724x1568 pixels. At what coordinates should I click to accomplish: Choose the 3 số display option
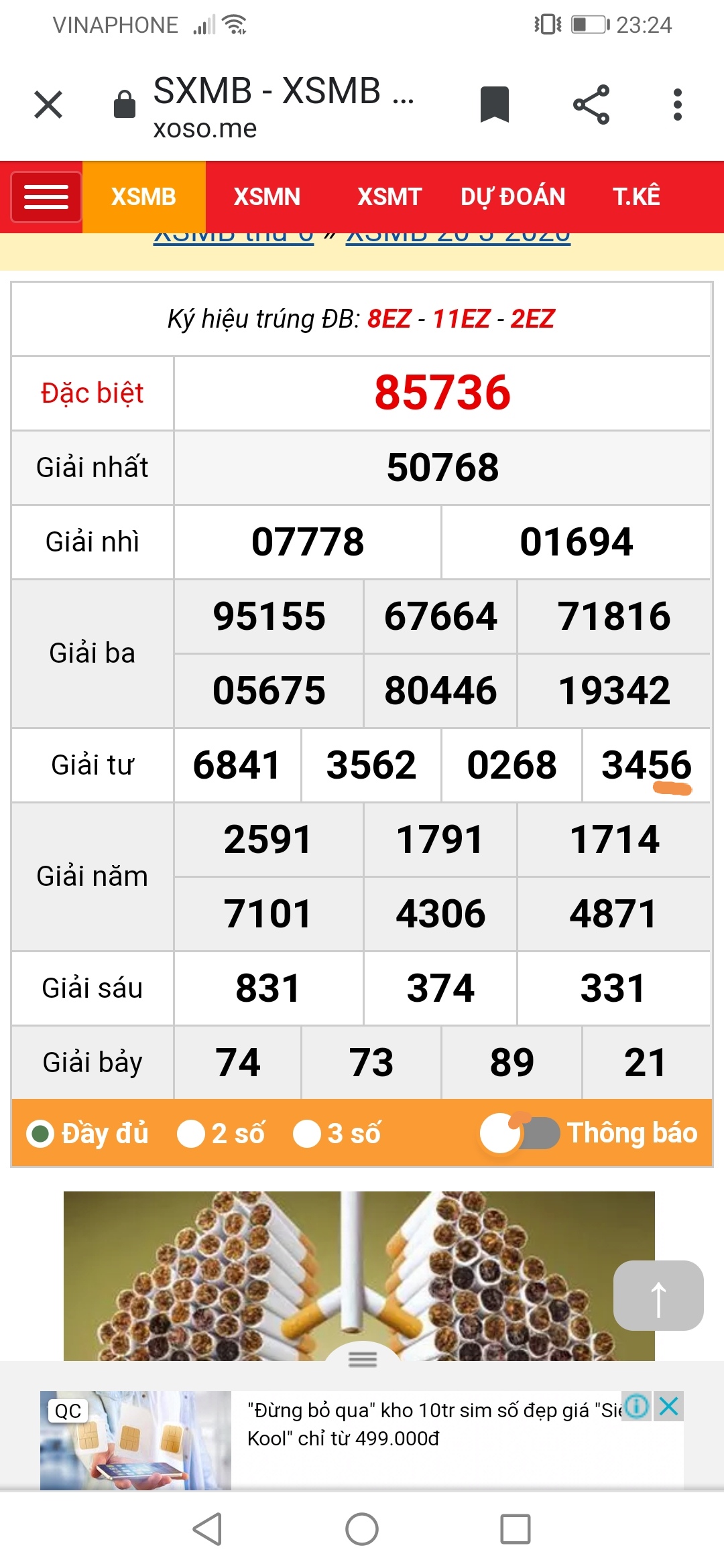pos(337,1134)
